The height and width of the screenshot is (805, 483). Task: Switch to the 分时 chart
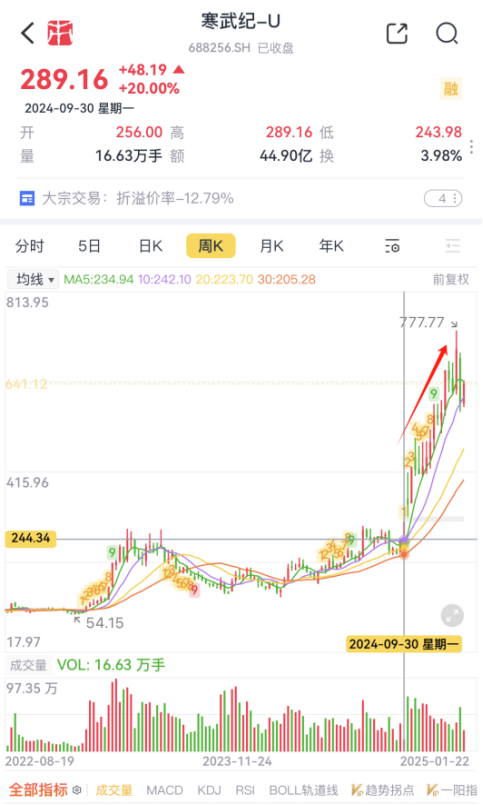[x=29, y=246]
